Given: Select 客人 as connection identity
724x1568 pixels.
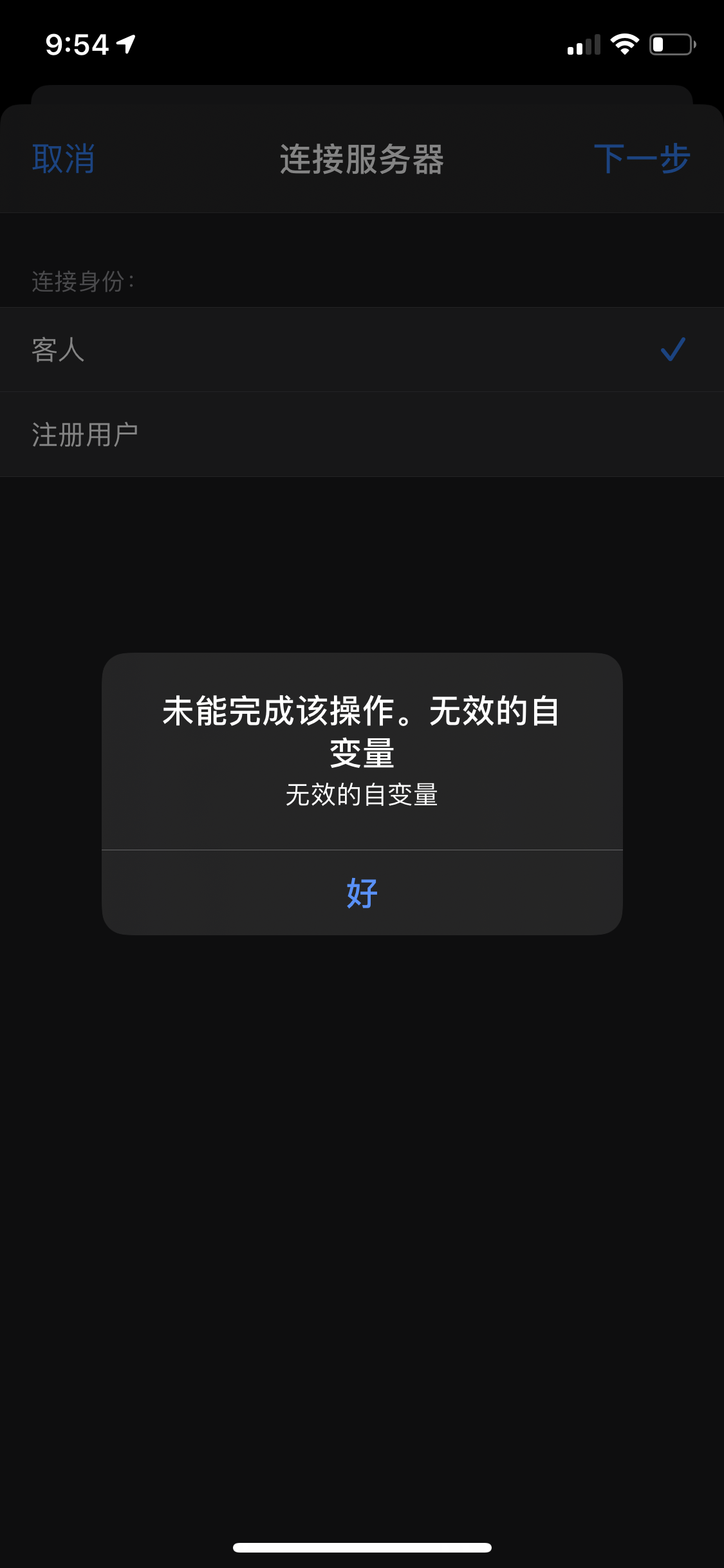Looking at the screenshot, I should [362, 350].
